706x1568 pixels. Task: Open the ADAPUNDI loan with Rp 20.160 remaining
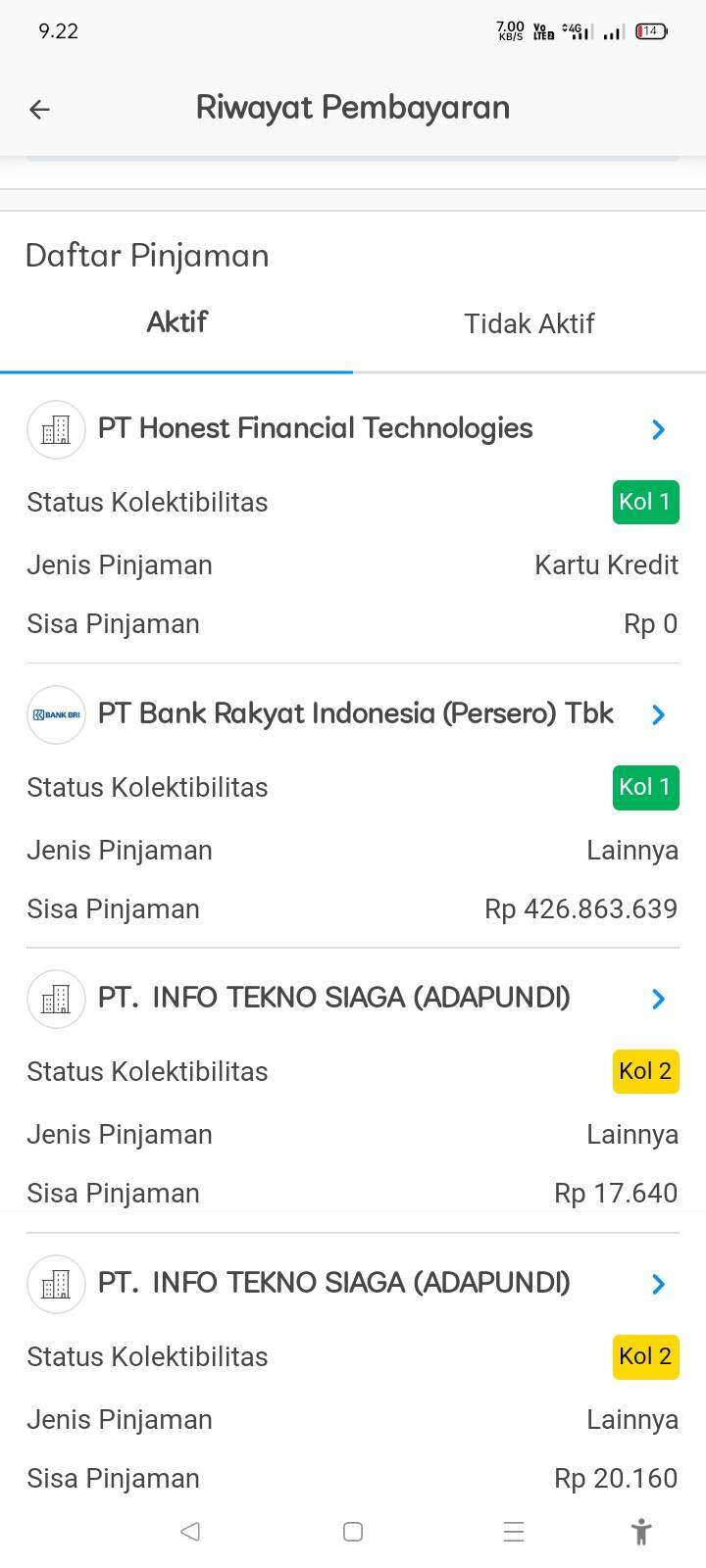[x=658, y=1284]
